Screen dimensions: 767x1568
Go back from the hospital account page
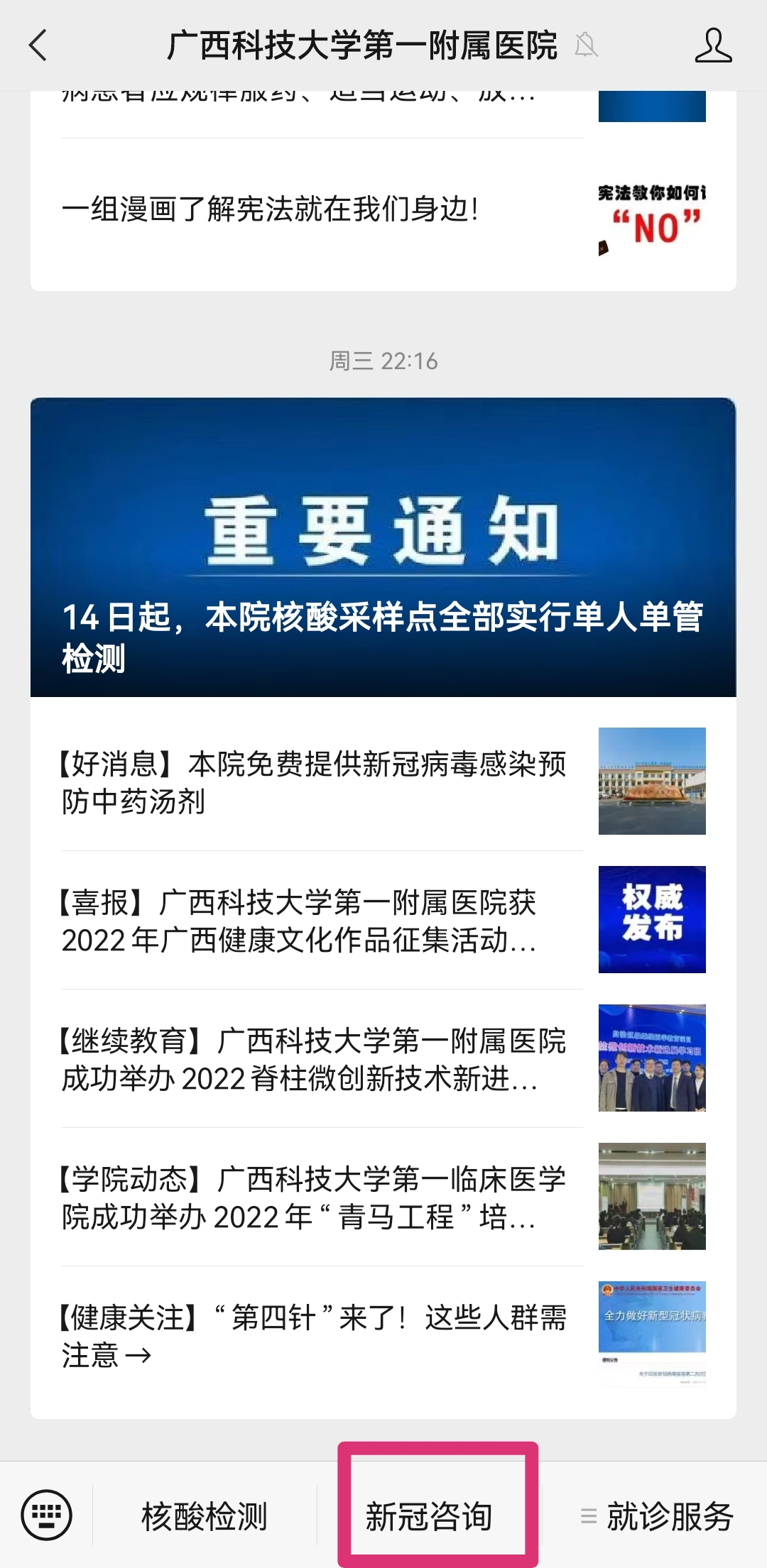click(38, 45)
